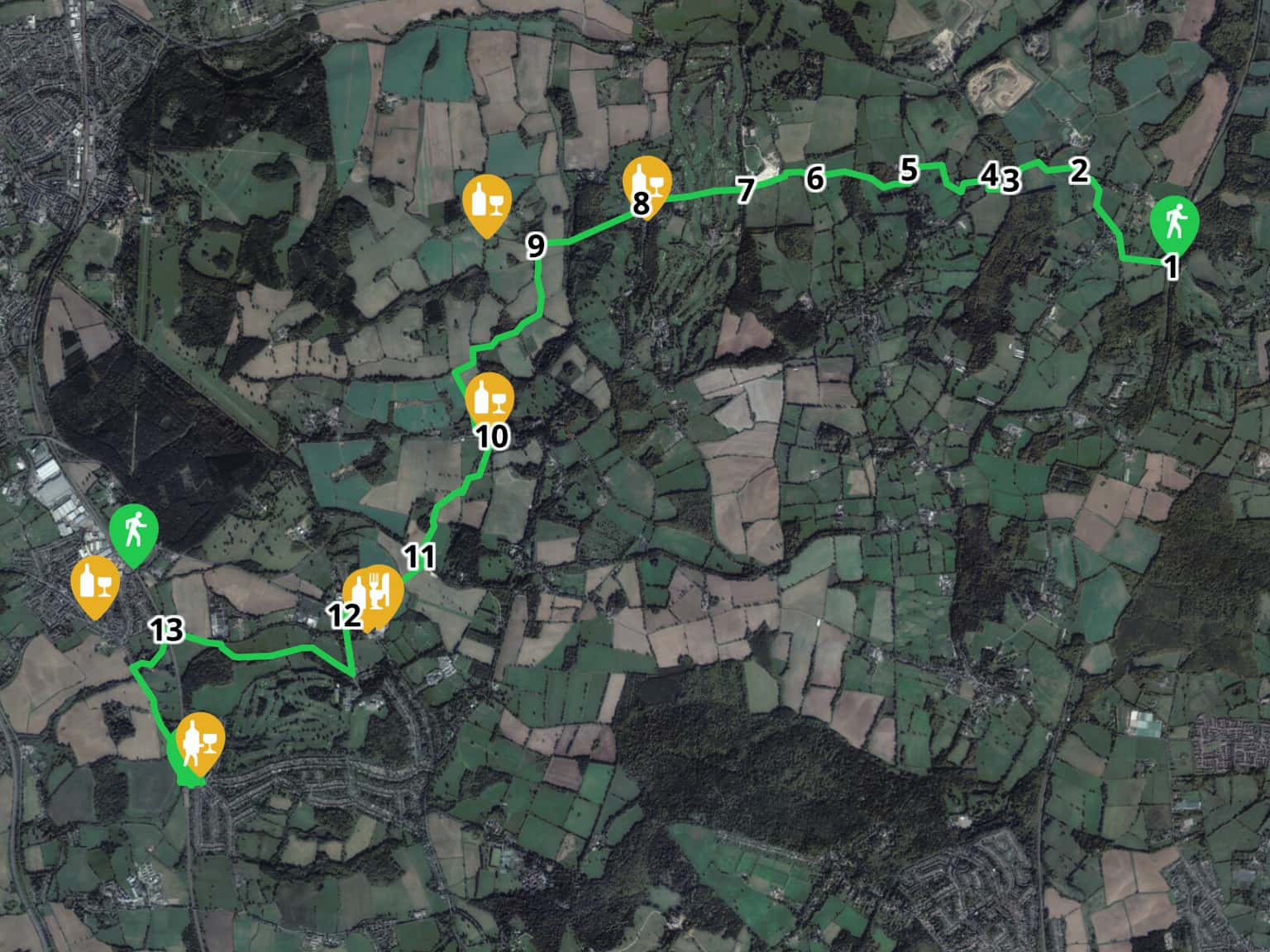
Task: Select waypoint marker 5
Action: coord(909,170)
